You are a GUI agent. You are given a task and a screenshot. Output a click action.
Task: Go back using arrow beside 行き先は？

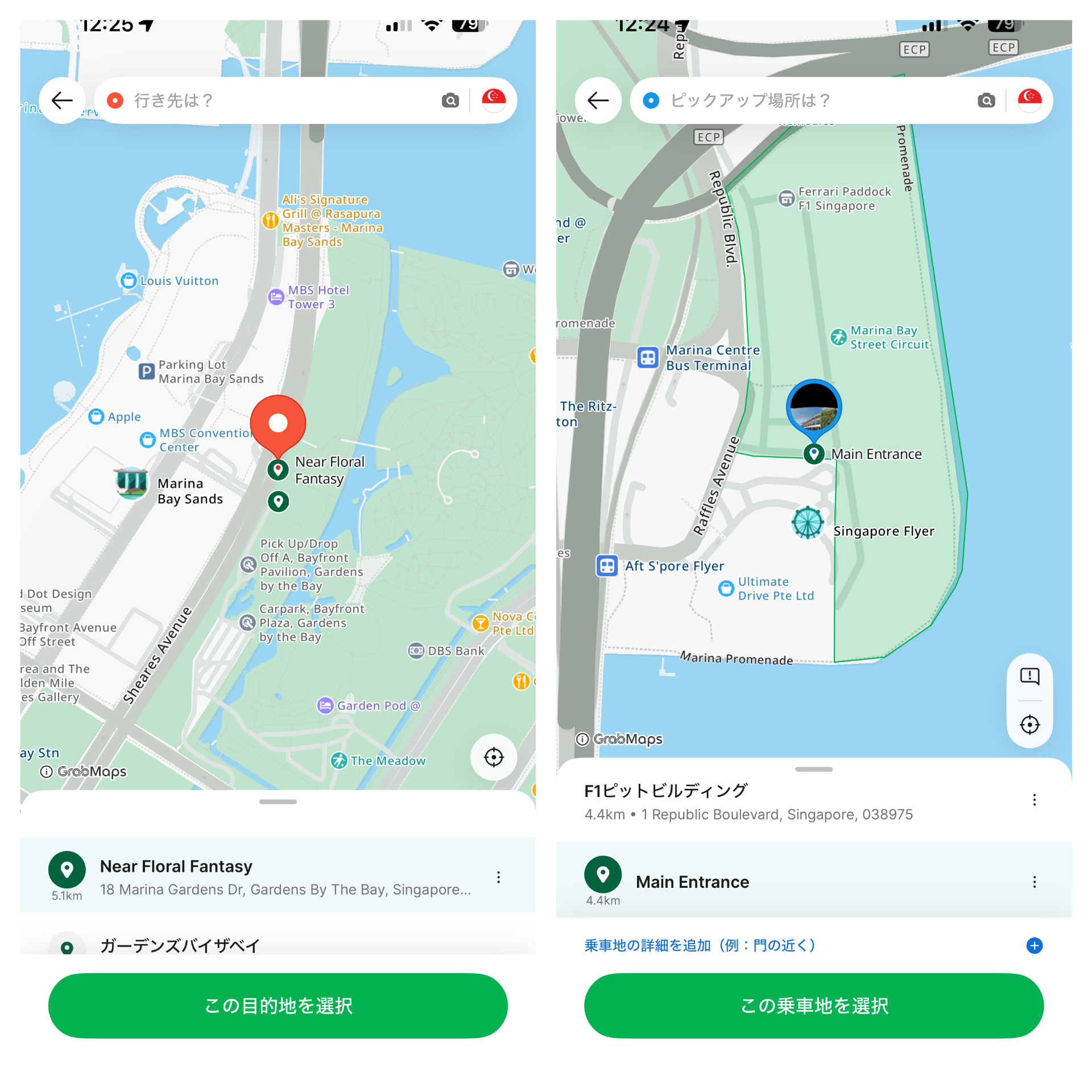tap(62, 101)
